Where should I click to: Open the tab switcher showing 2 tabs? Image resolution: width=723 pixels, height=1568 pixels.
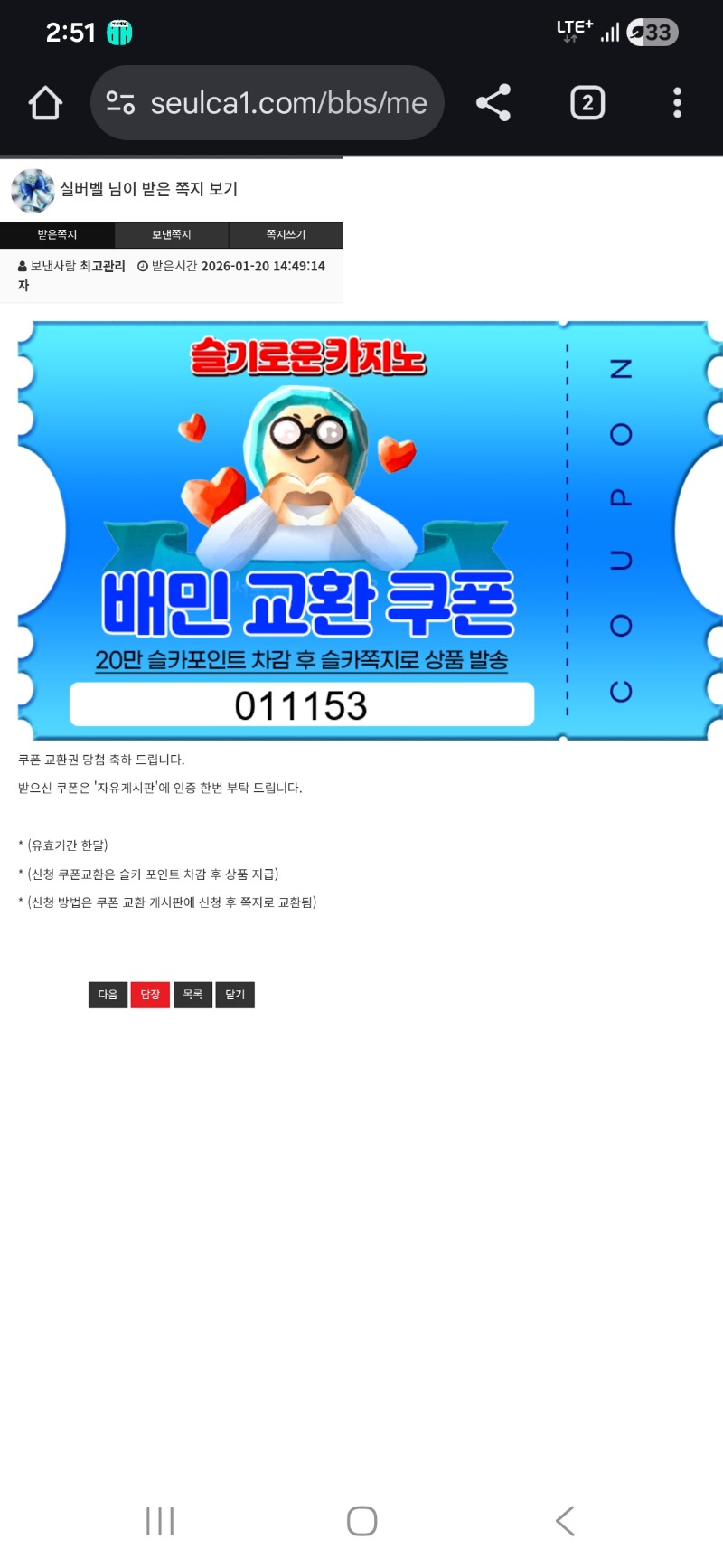[x=587, y=103]
